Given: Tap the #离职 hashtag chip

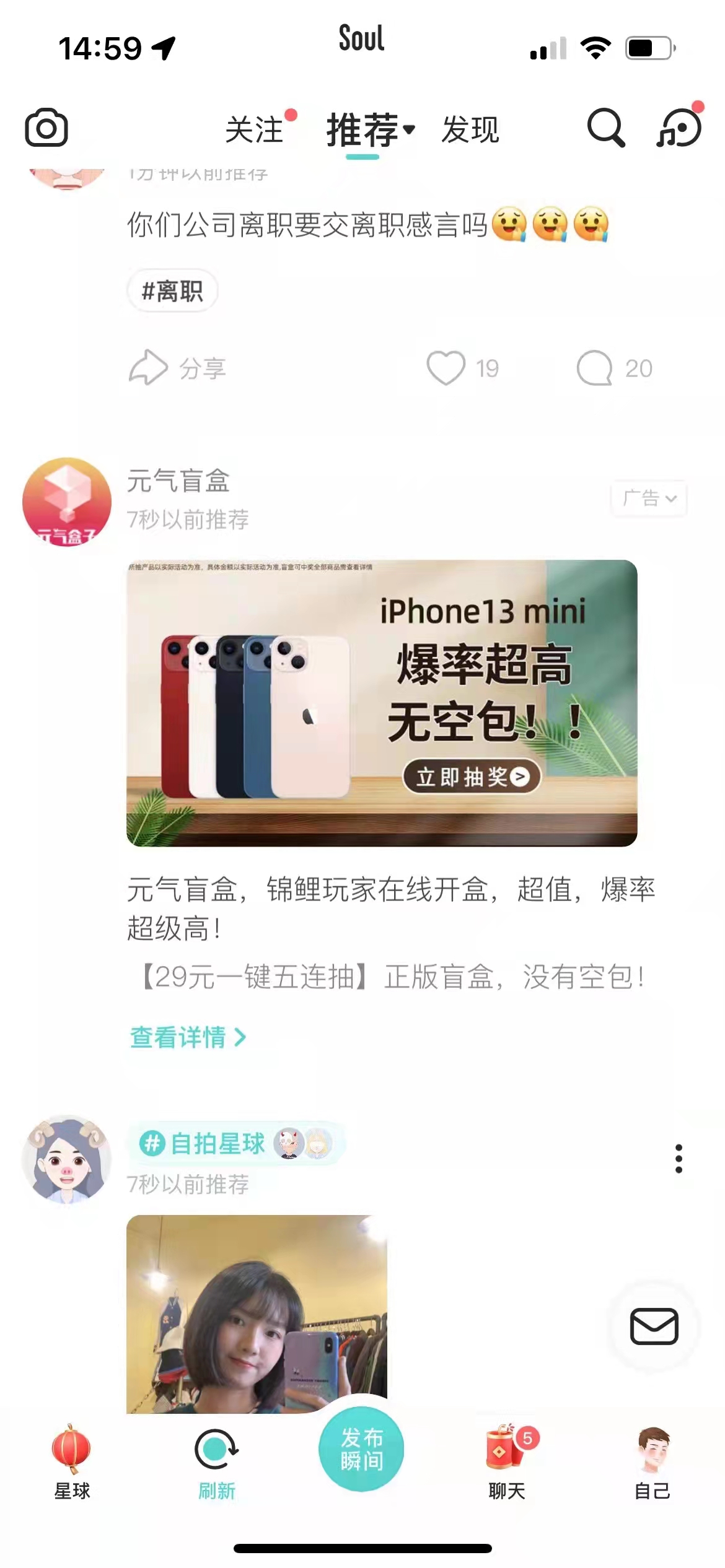Looking at the screenshot, I should tap(172, 290).
